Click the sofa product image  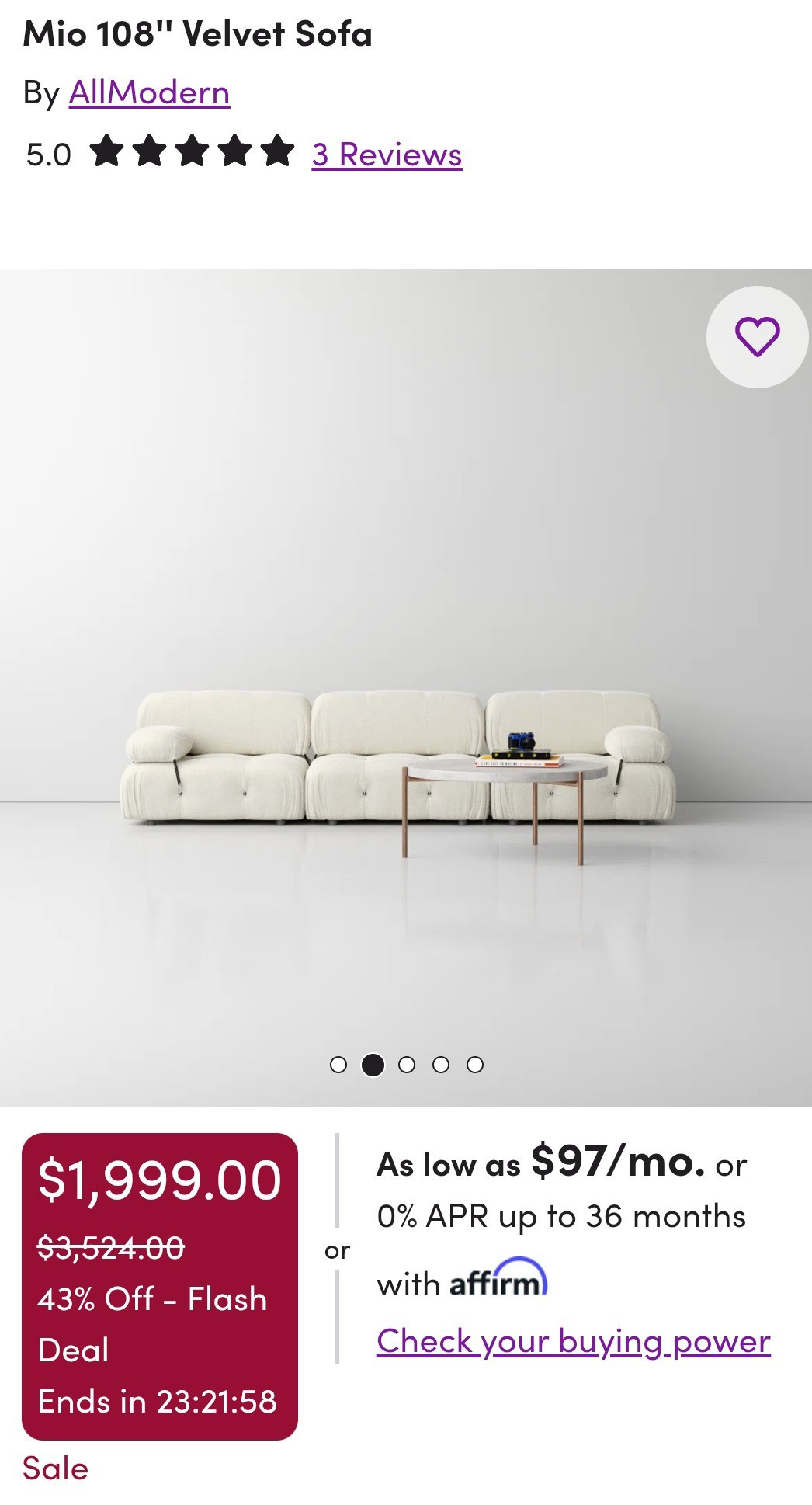click(x=404, y=761)
